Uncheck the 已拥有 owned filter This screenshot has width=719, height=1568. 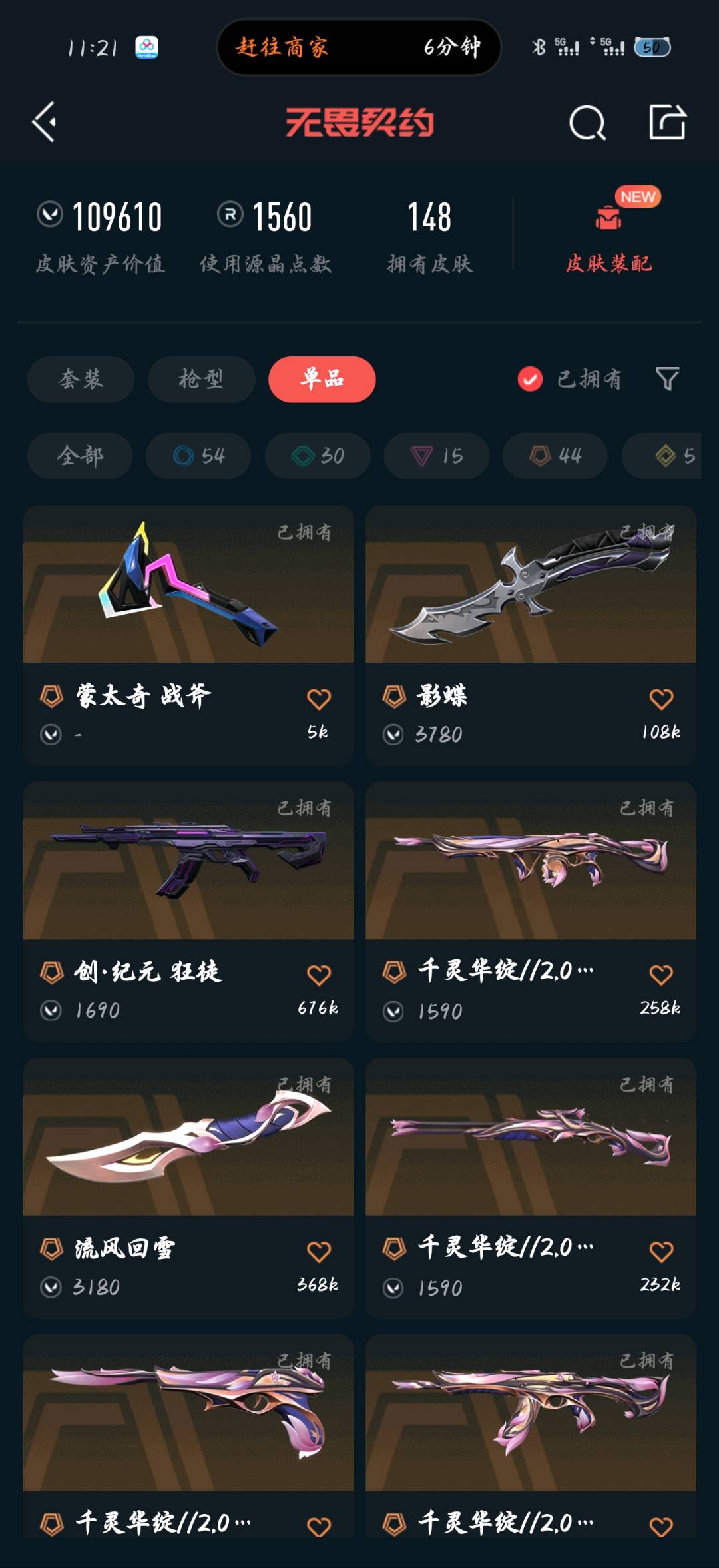[530, 379]
